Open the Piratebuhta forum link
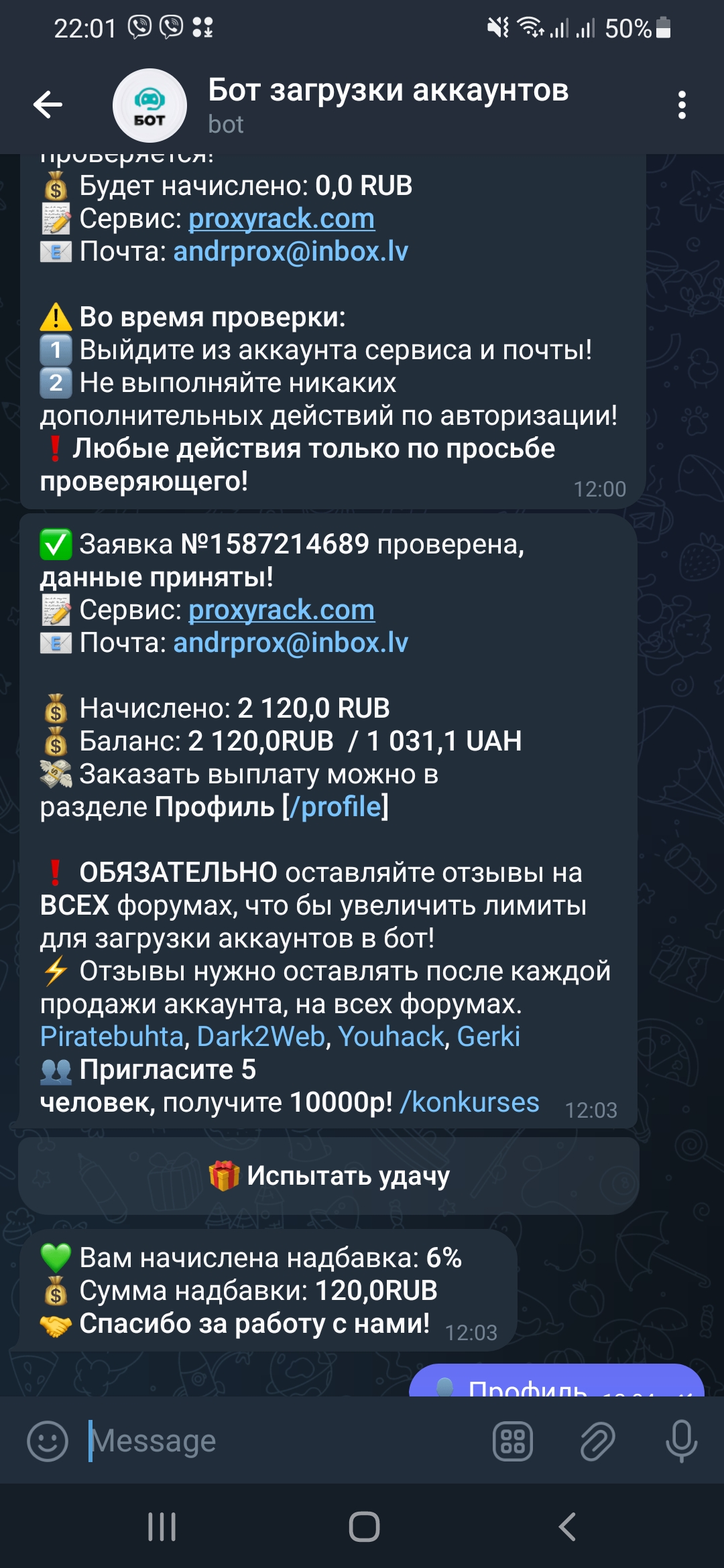The width and height of the screenshot is (724, 1568). [x=111, y=1037]
